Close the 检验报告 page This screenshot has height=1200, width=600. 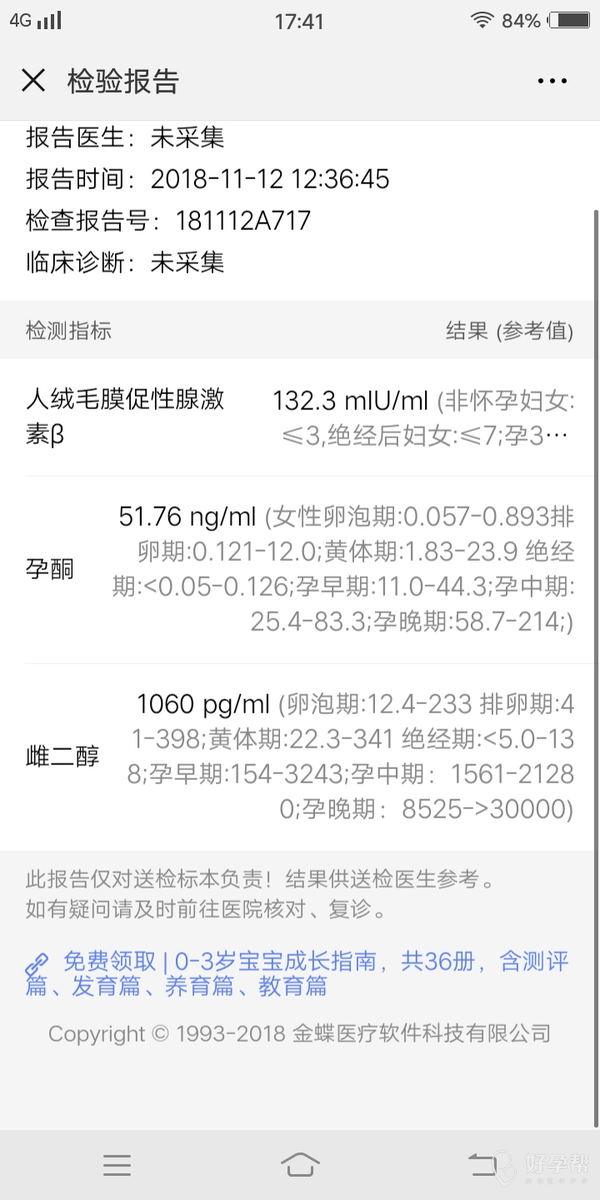(34, 81)
